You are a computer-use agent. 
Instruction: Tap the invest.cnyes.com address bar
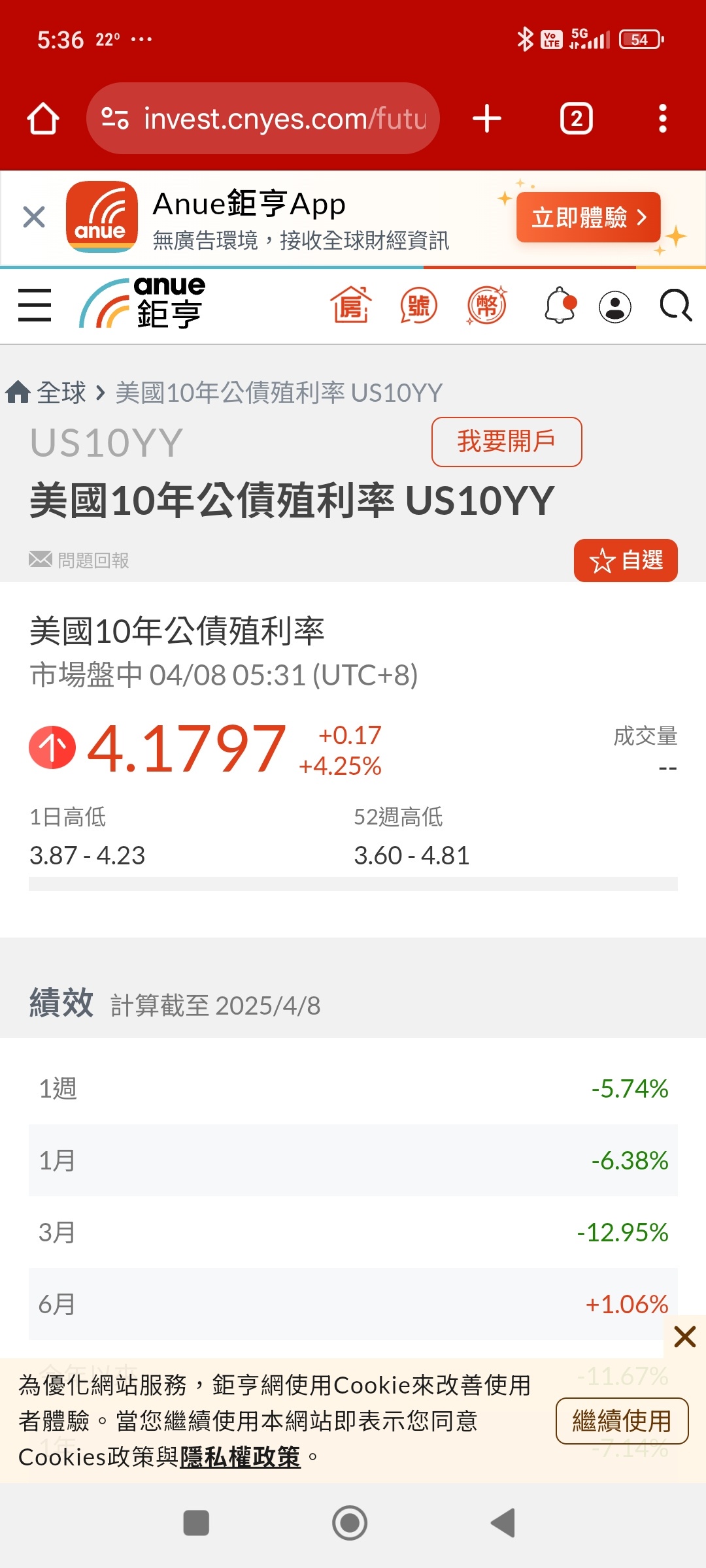tap(263, 119)
